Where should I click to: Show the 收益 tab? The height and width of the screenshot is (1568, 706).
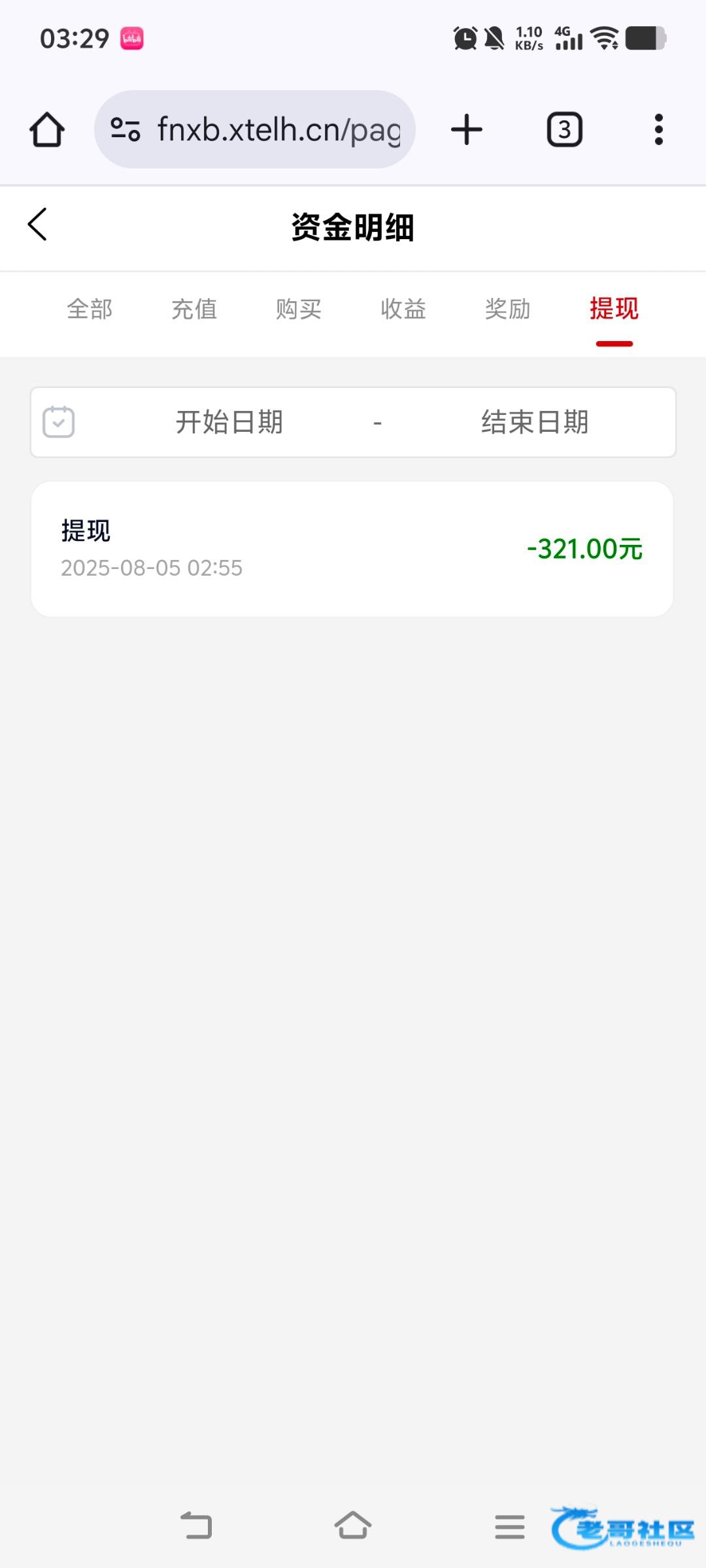click(403, 309)
